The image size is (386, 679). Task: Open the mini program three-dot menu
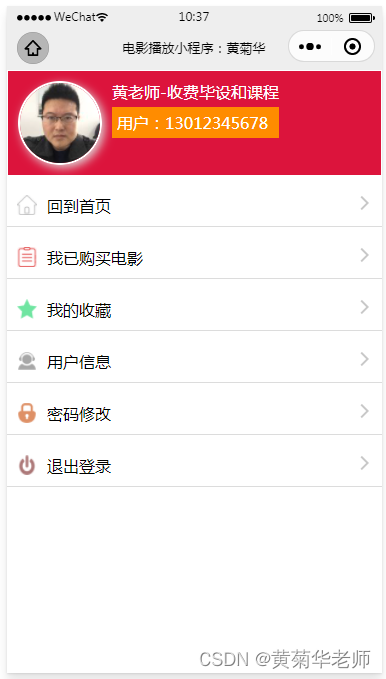310,46
